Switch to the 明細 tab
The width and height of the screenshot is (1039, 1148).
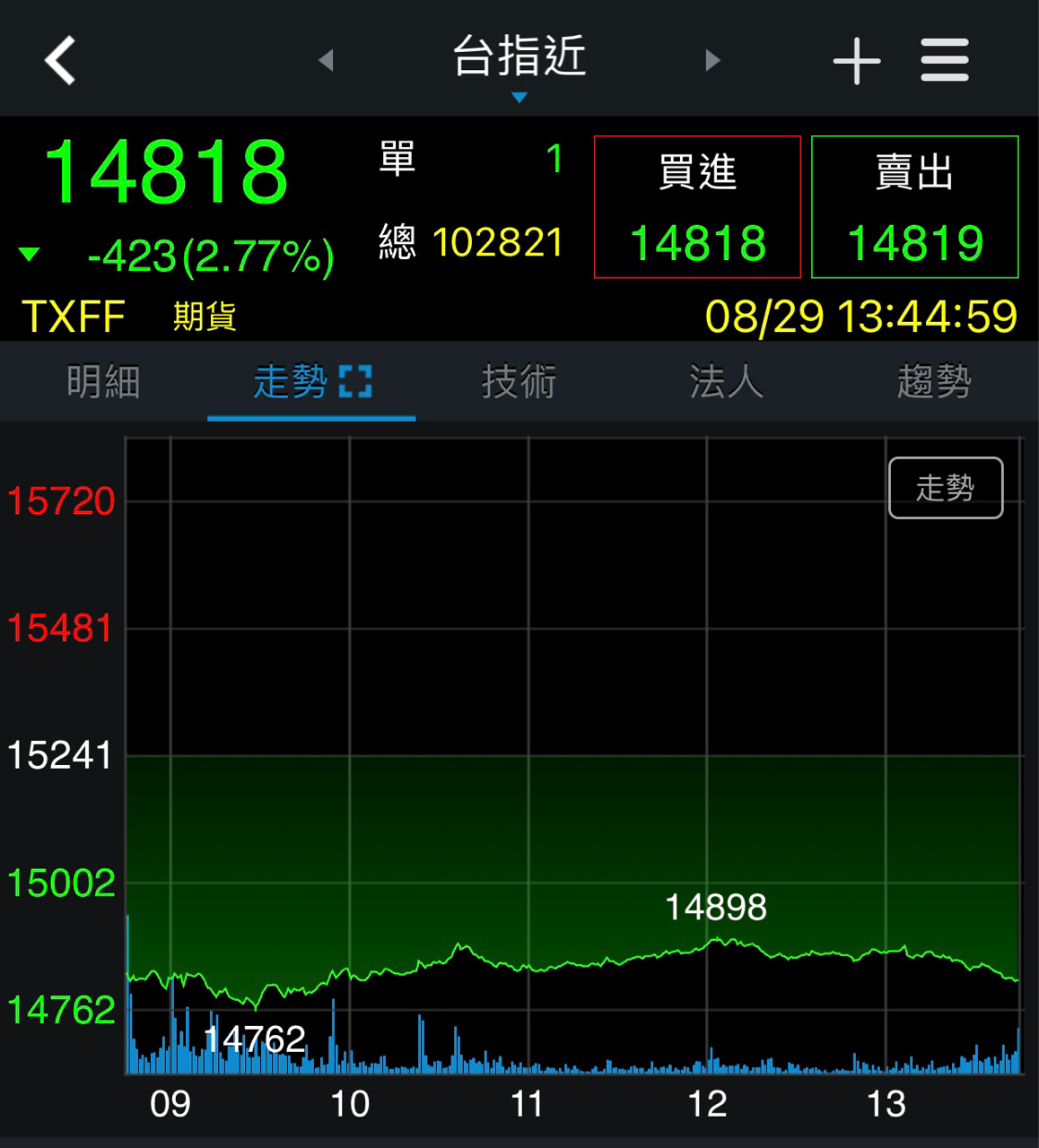pyautogui.click(x=103, y=381)
